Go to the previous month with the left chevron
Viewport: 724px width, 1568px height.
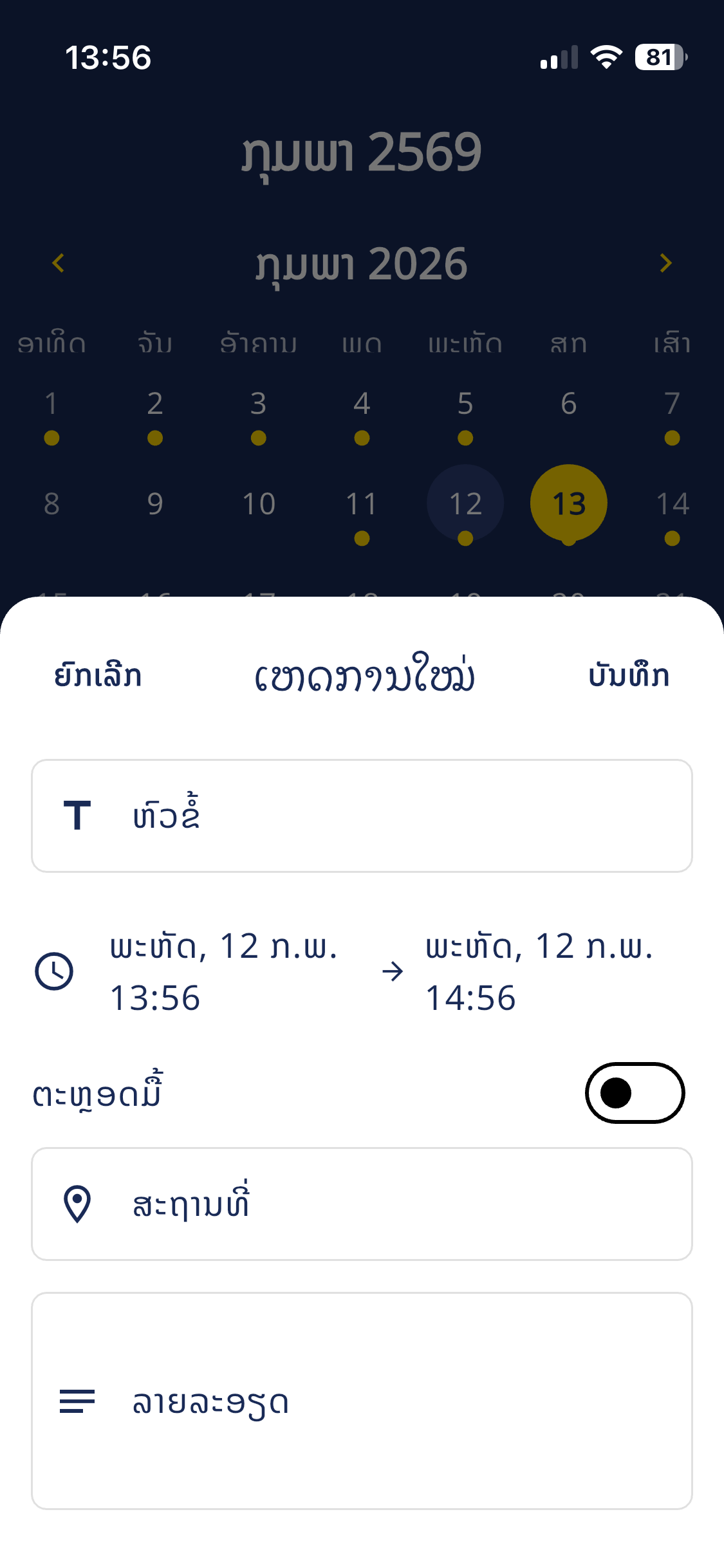tap(59, 263)
